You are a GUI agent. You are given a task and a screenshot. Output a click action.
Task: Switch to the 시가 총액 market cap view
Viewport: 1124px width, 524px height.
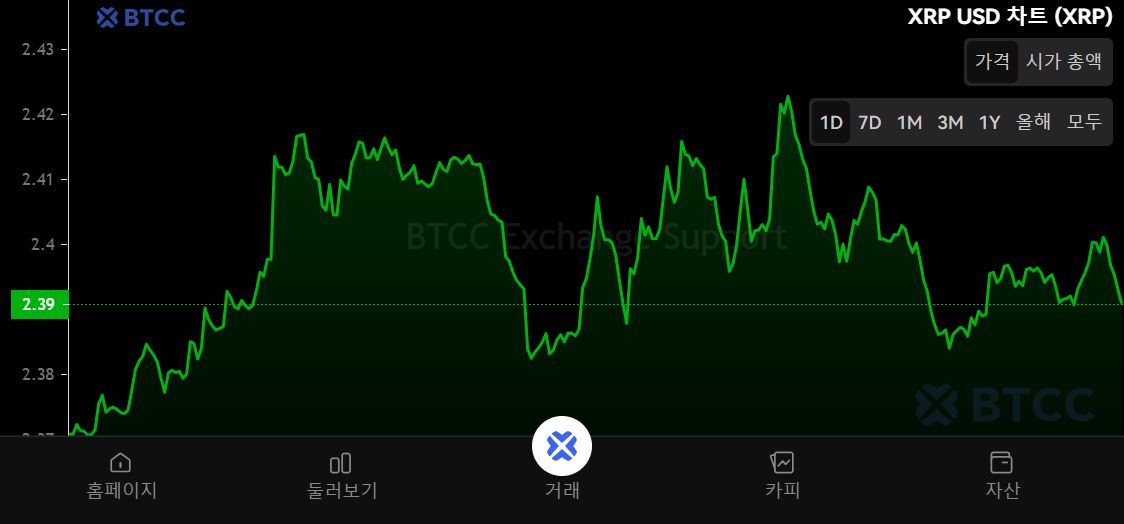(1063, 62)
